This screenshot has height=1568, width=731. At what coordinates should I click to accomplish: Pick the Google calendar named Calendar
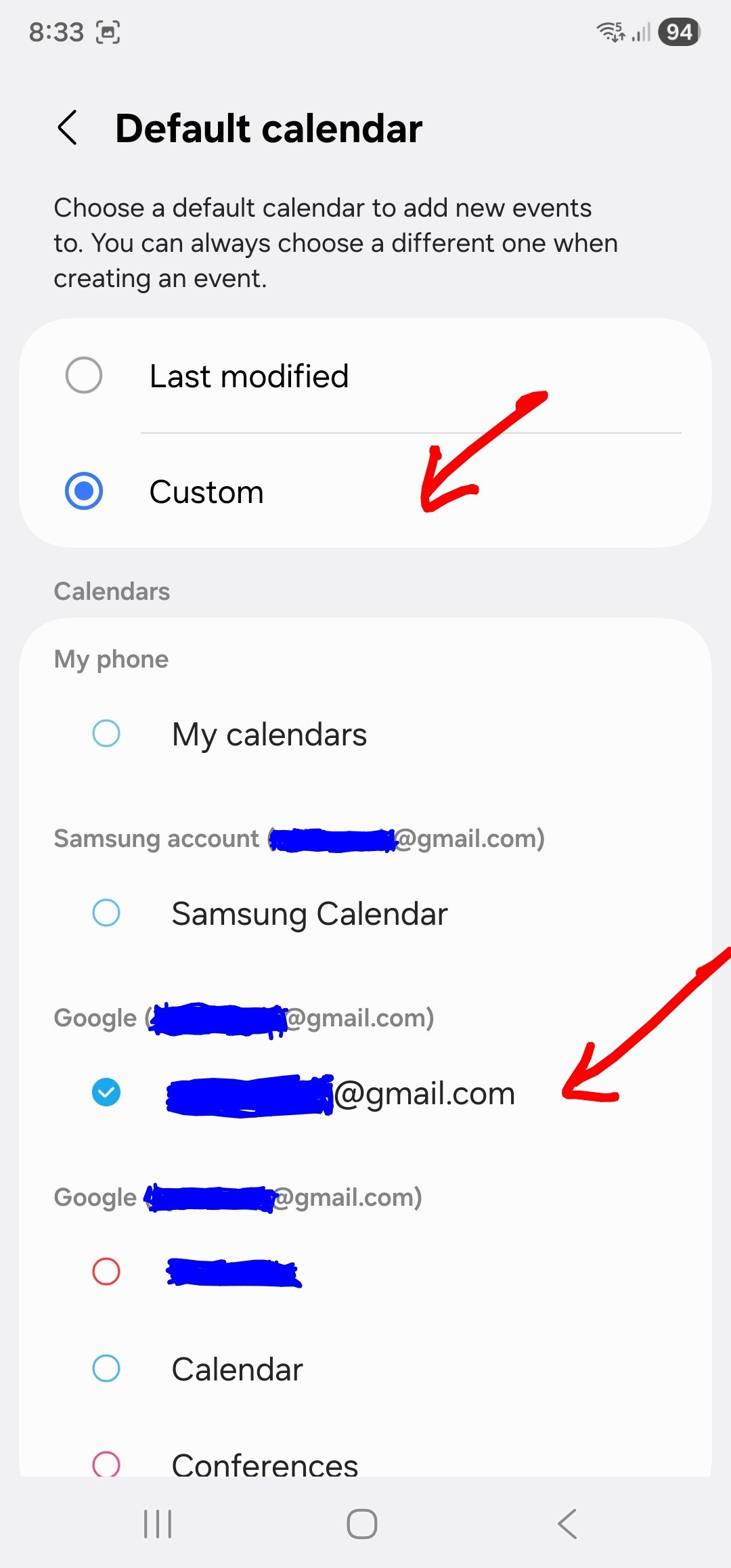pos(106,1369)
